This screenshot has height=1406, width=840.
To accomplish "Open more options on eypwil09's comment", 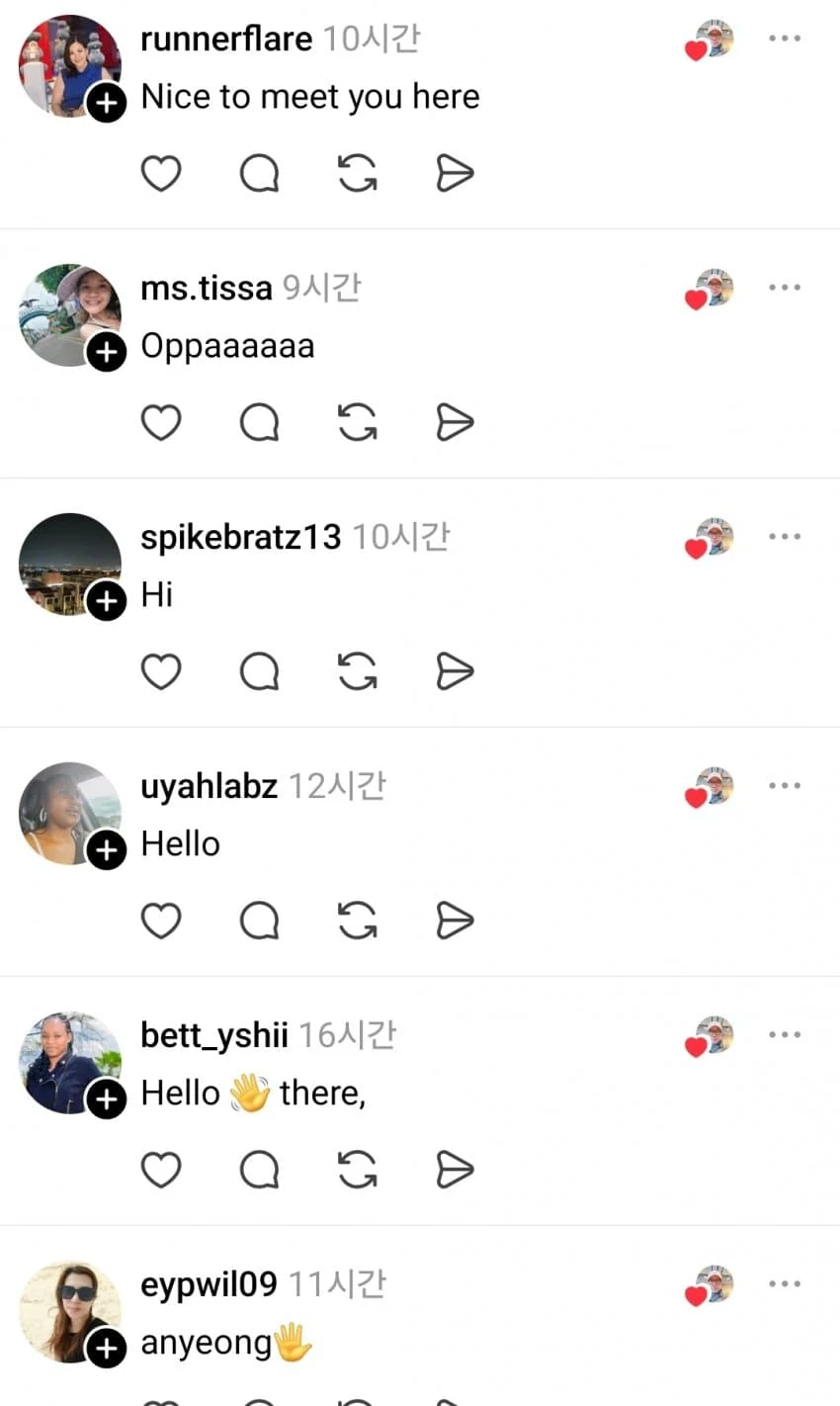I will click(x=784, y=1284).
